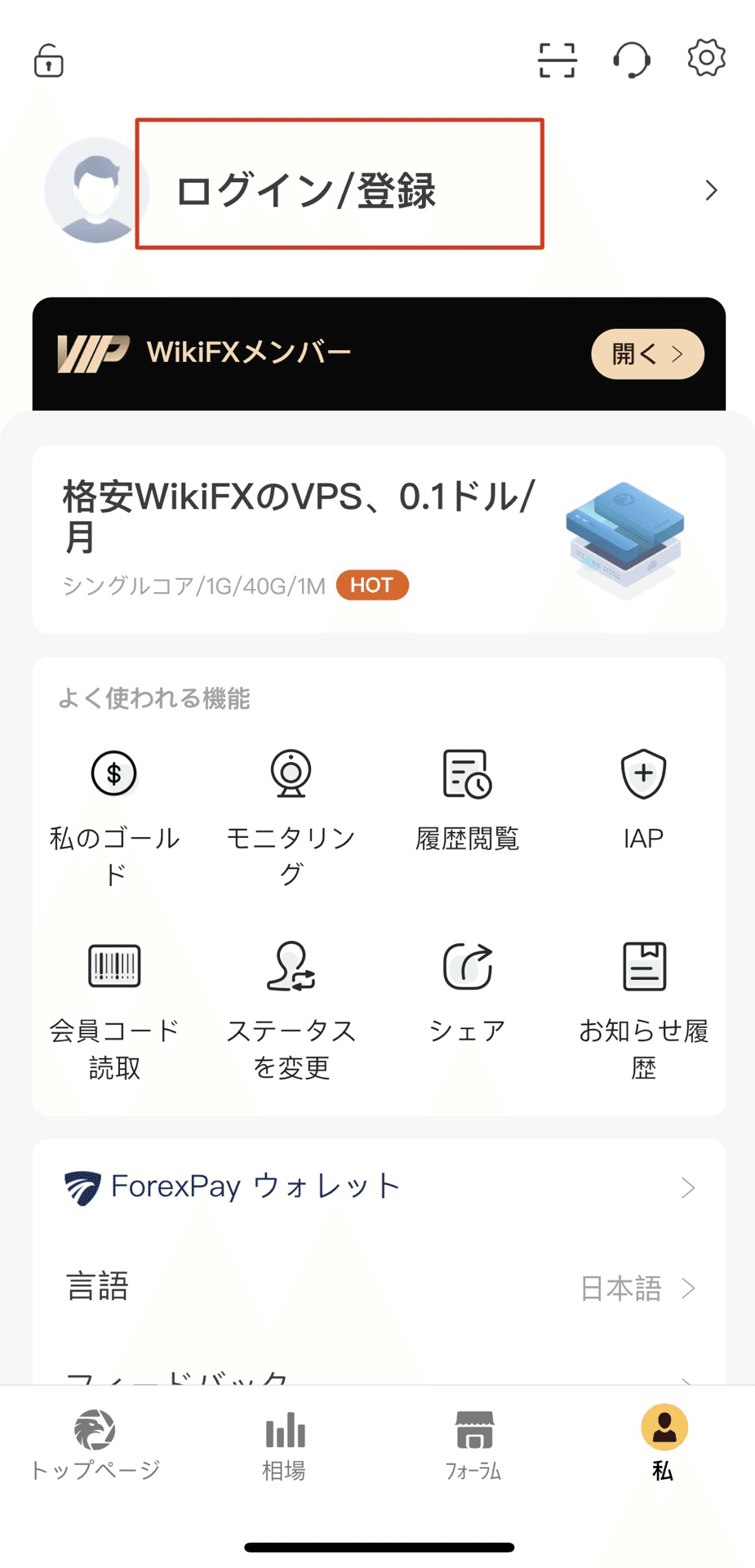Open the シェア share icon
Image resolution: width=755 pixels, height=1568 pixels.
click(467, 968)
